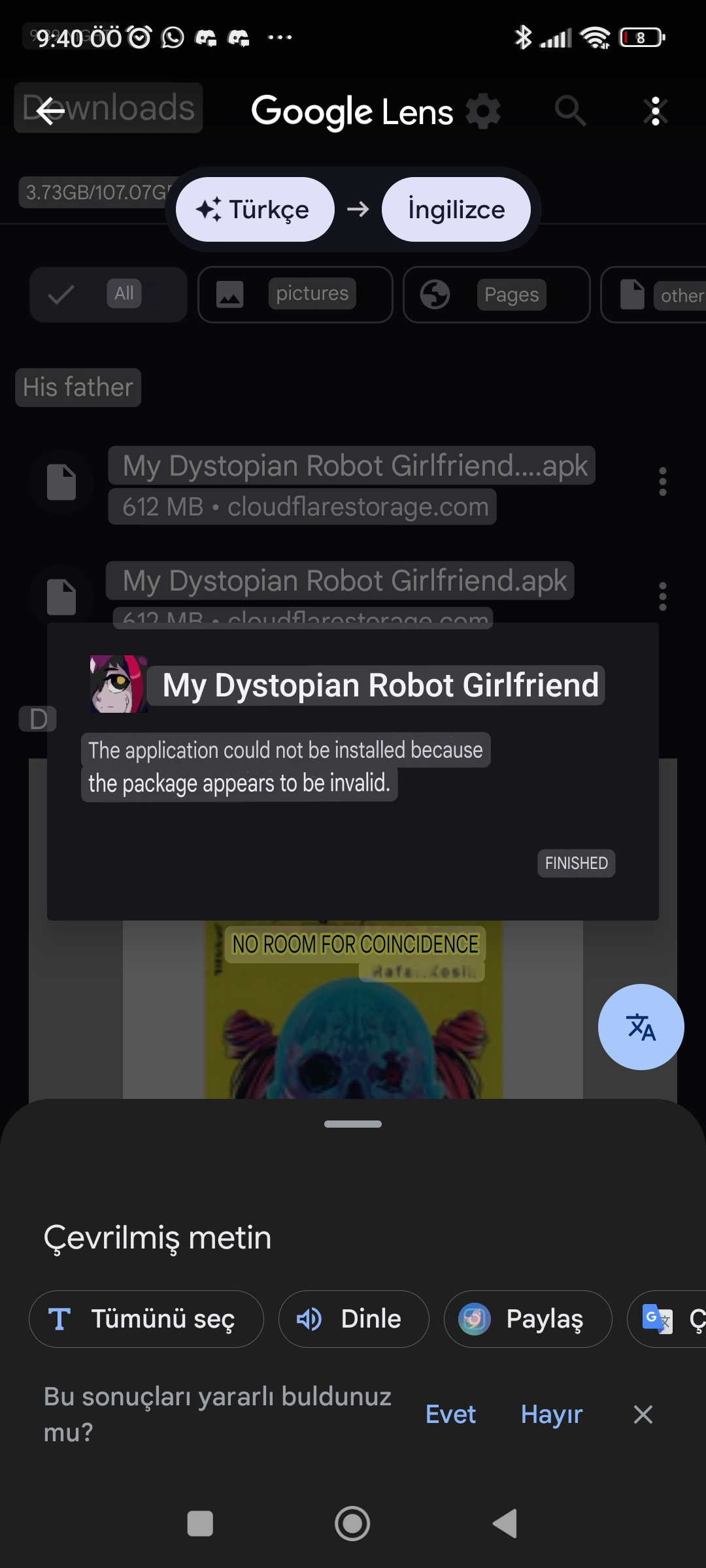
Task: Change source language Türkçe
Action: 255,210
